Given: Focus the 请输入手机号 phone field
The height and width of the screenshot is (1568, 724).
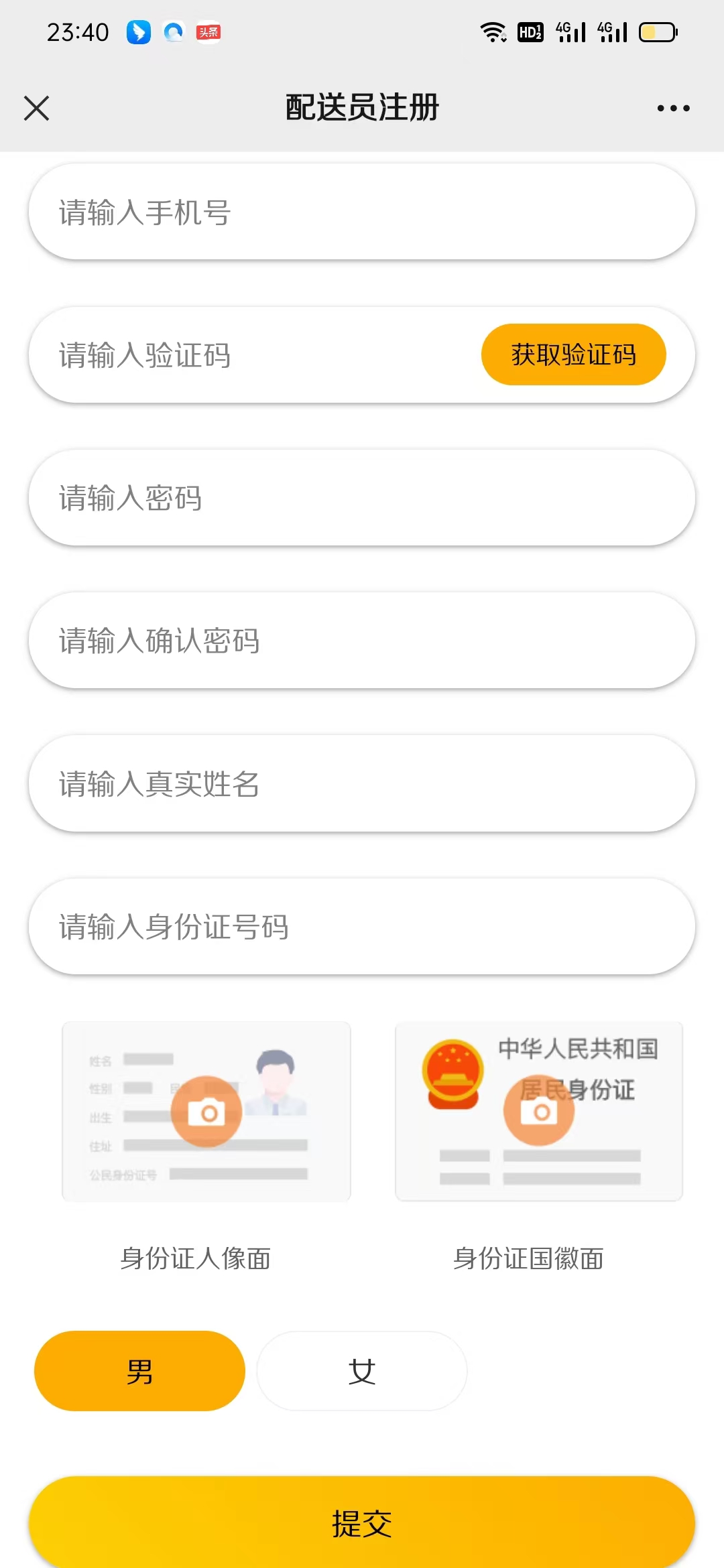Looking at the screenshot, I should [362, 212].
